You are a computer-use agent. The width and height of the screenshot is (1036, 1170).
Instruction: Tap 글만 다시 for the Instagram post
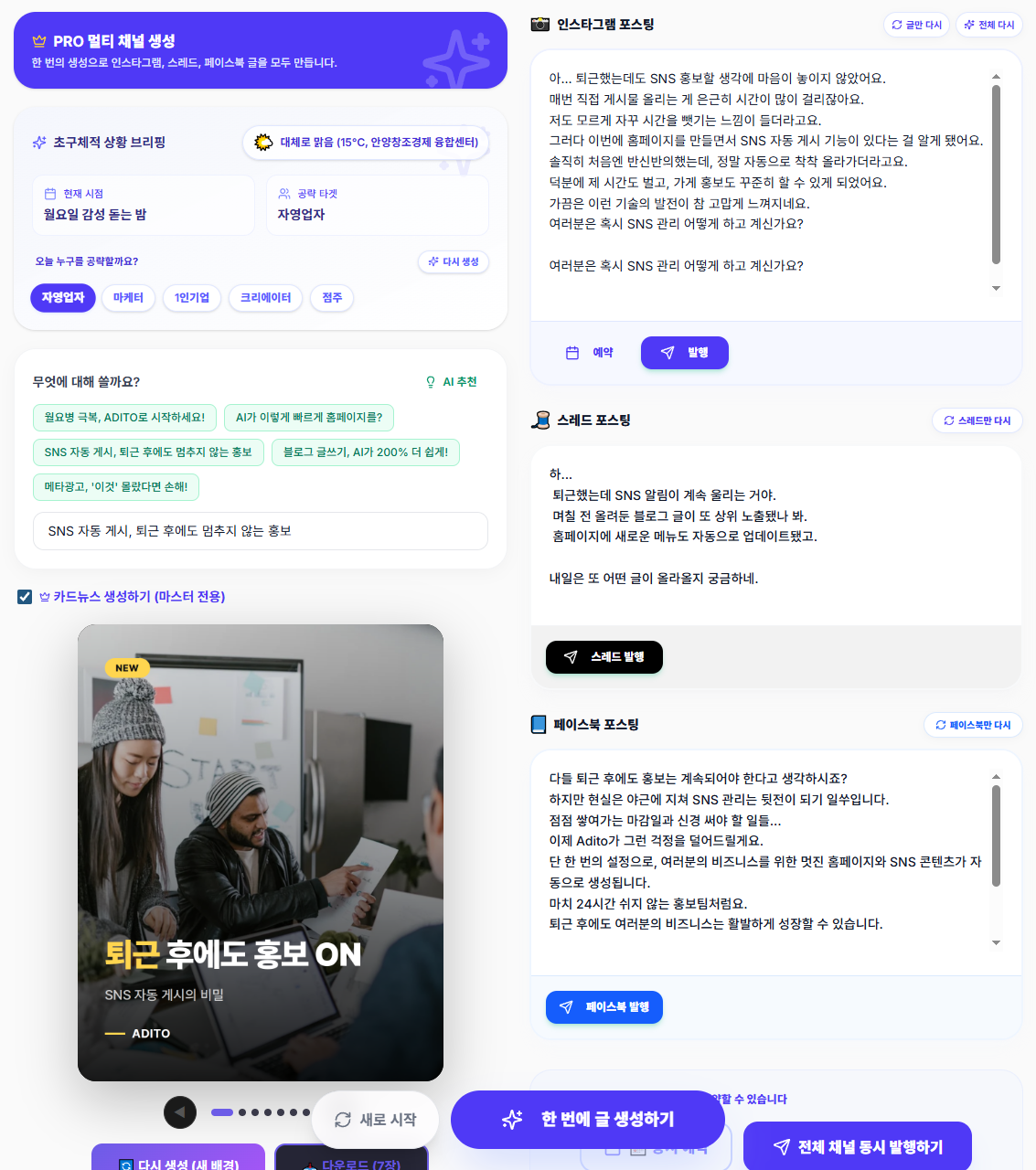(916, 25)
